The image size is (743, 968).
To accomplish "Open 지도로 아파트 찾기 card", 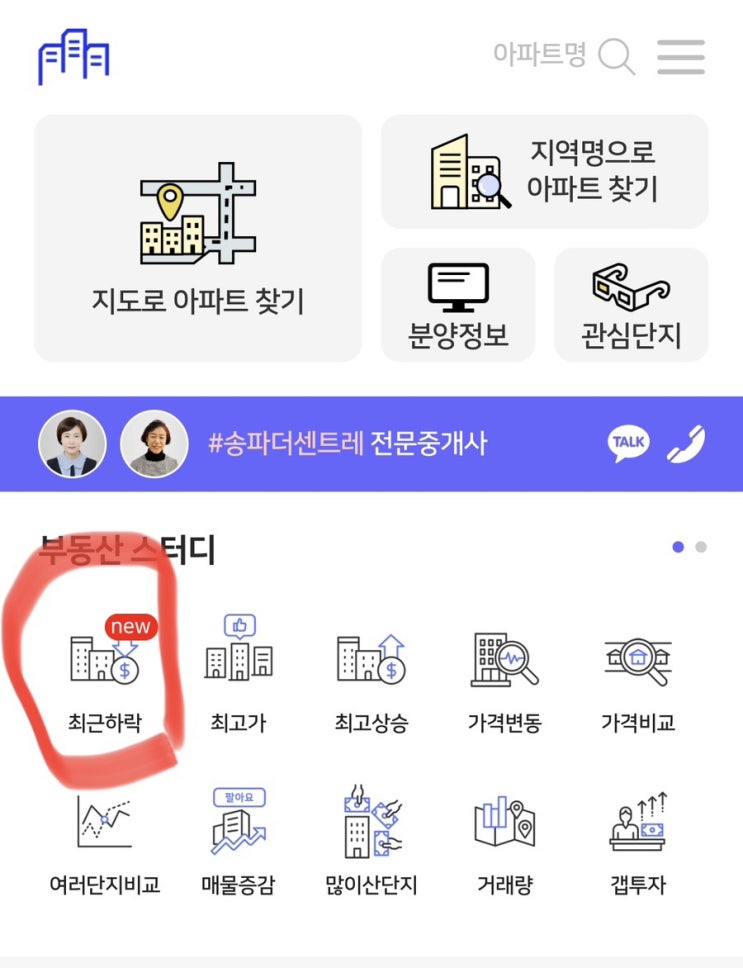I will pyautogui.click(x=198, y=238).
